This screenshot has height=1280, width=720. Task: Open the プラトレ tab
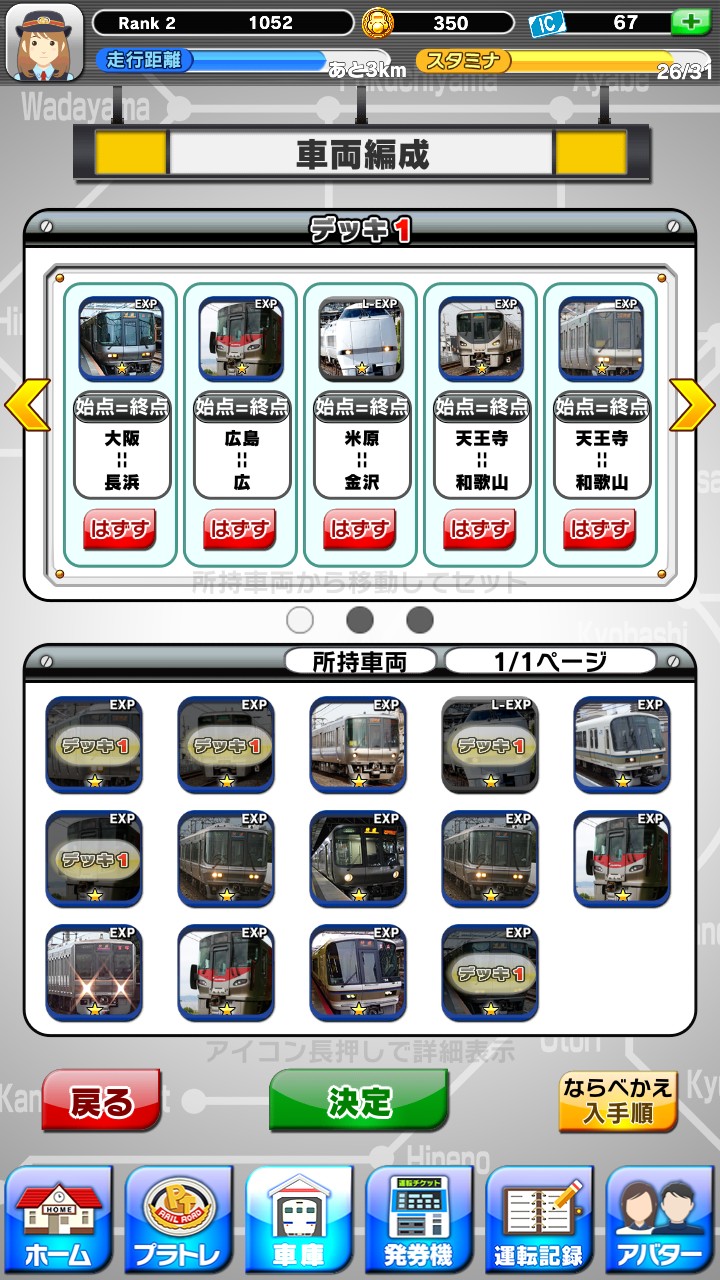(x=179, y=1218)
